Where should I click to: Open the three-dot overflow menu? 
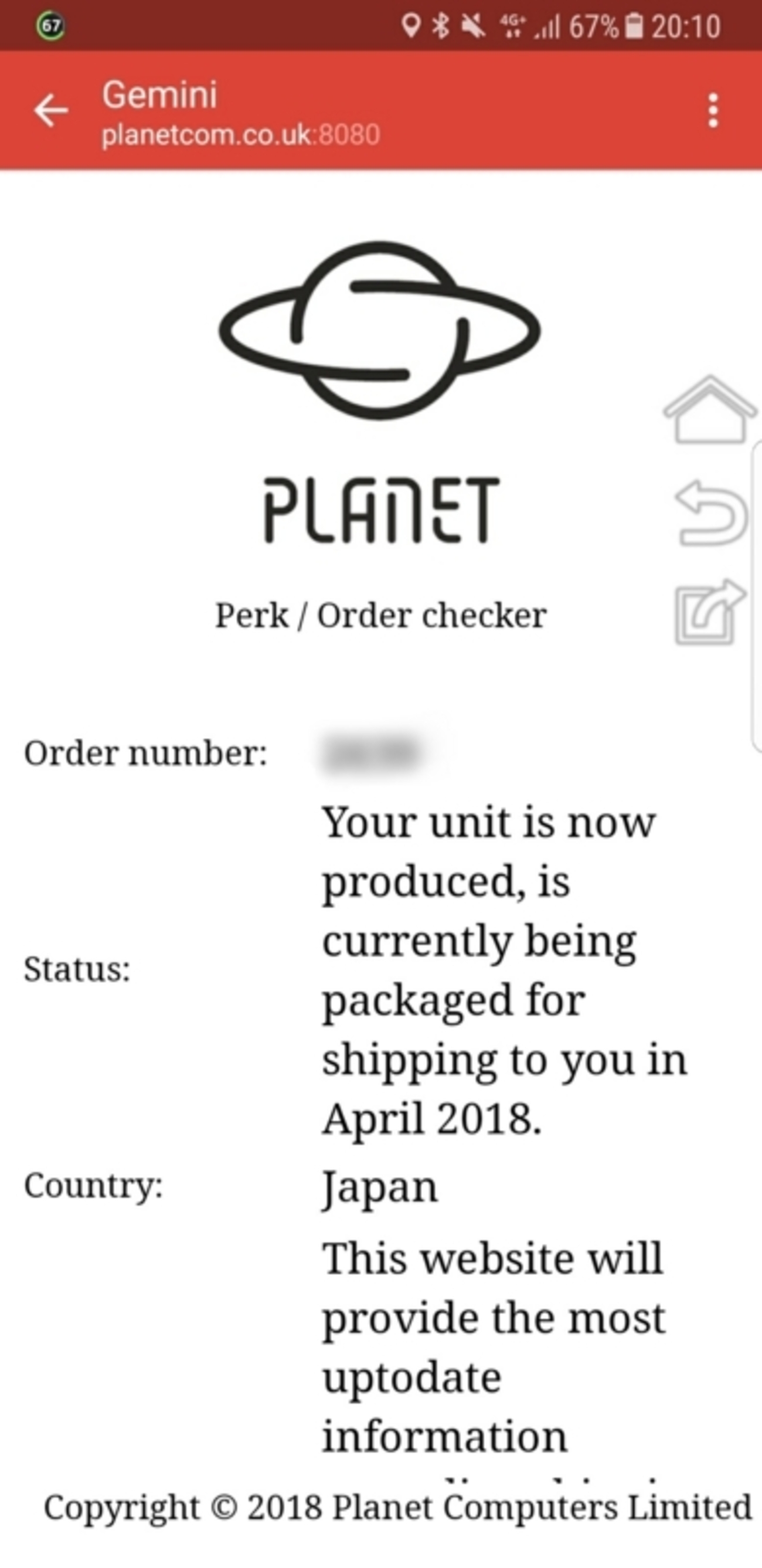(713, 111)
